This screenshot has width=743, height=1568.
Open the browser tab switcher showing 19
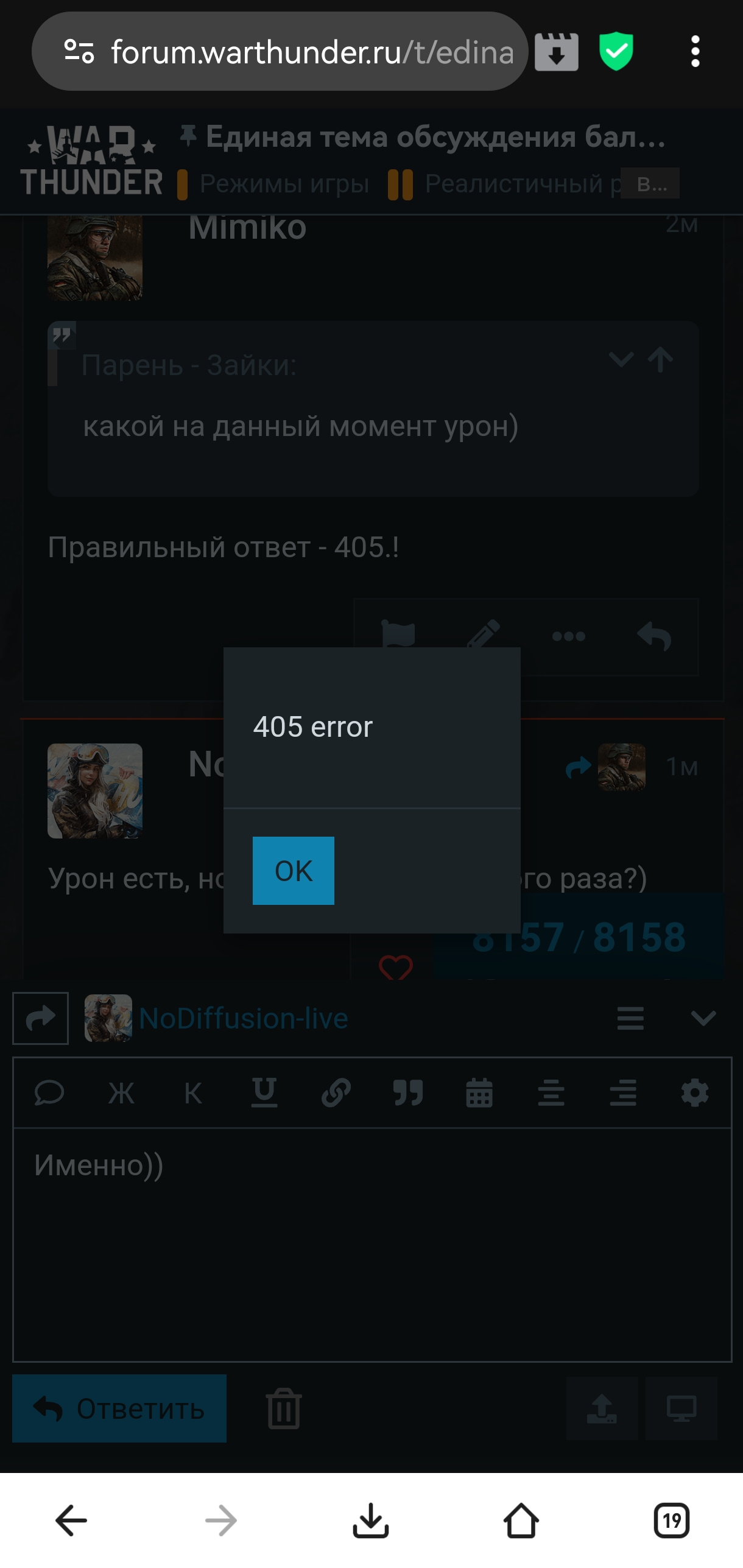(671, 1521)
